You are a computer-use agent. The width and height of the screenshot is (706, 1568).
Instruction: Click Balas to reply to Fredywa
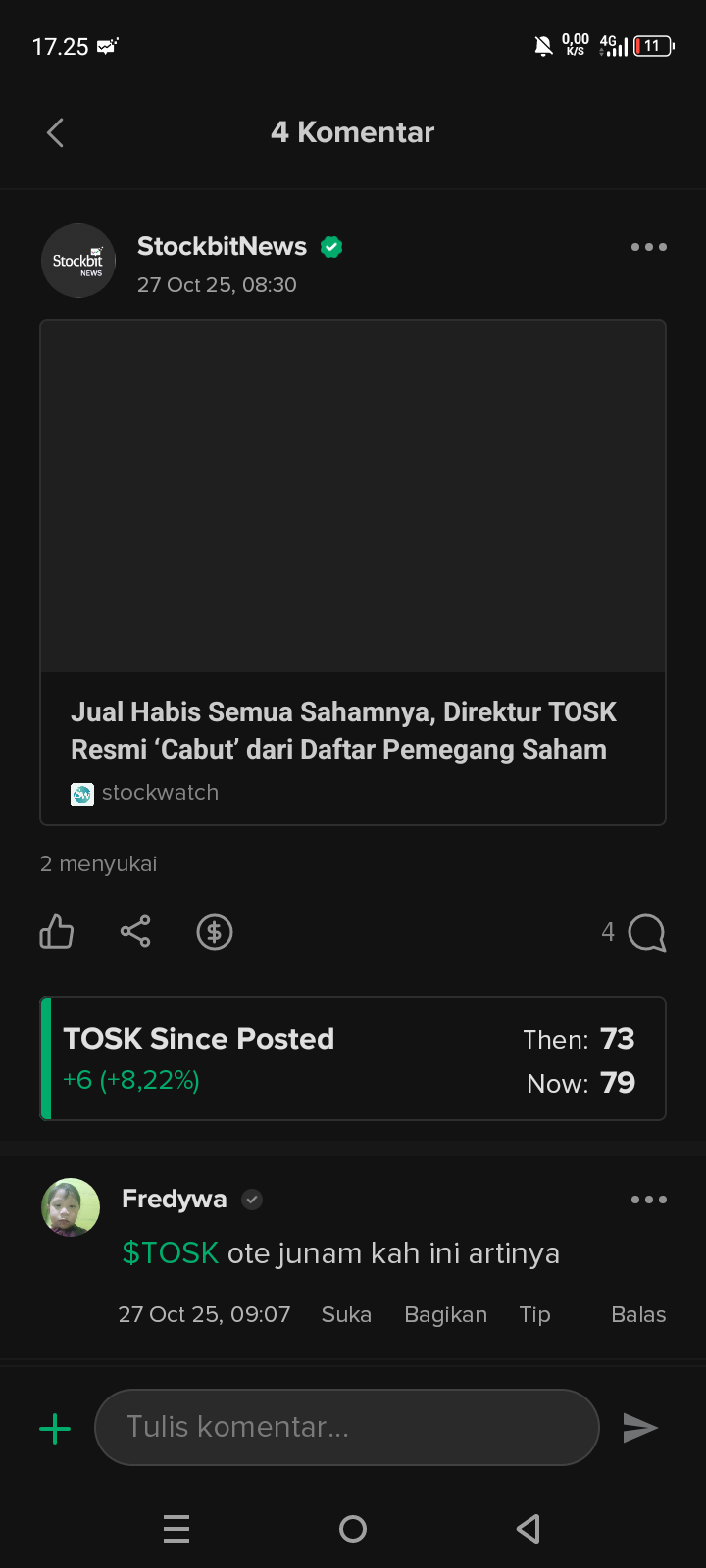coord(637,1314)
